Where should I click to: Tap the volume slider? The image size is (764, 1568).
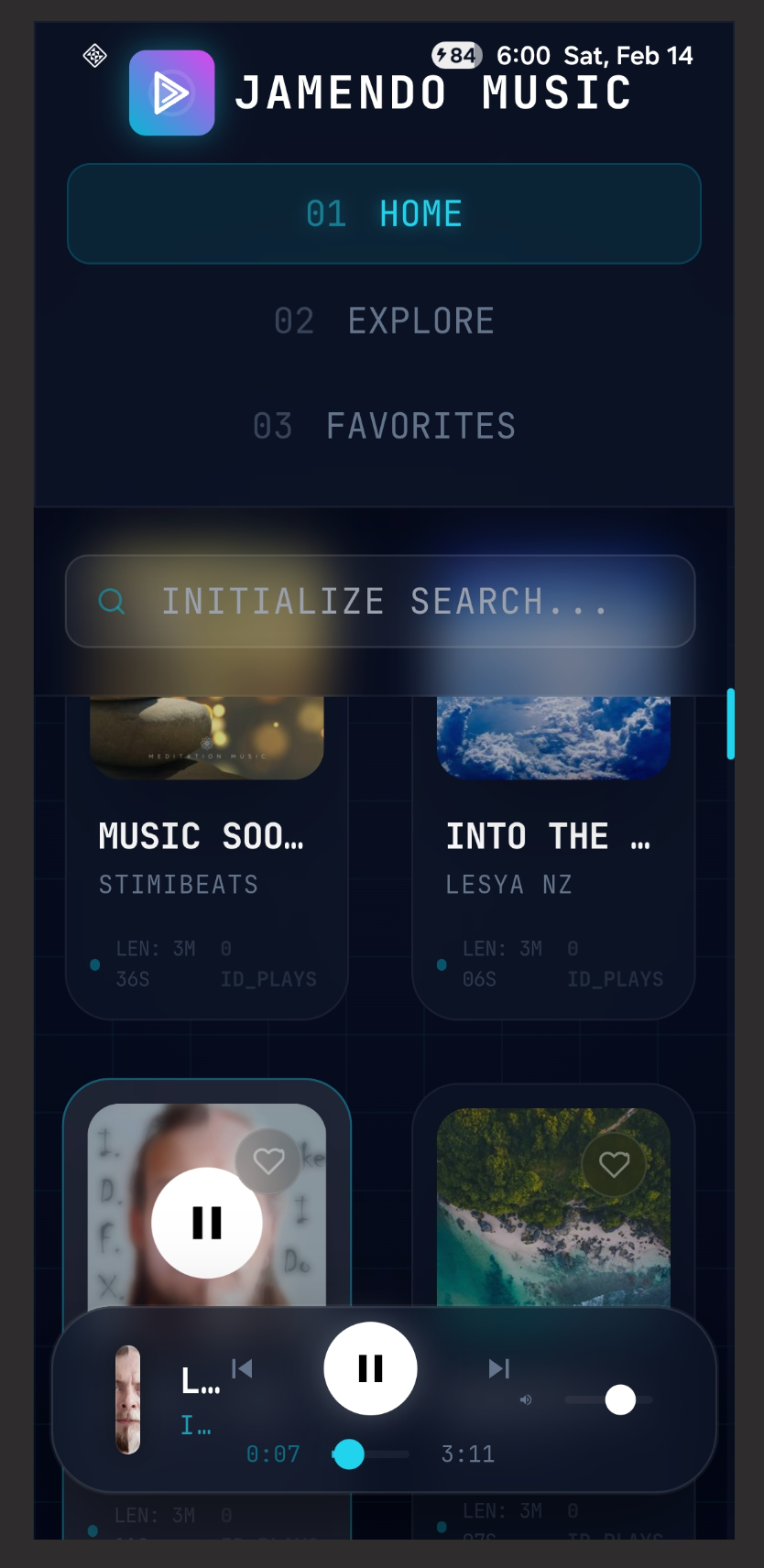coord(608,1399)
